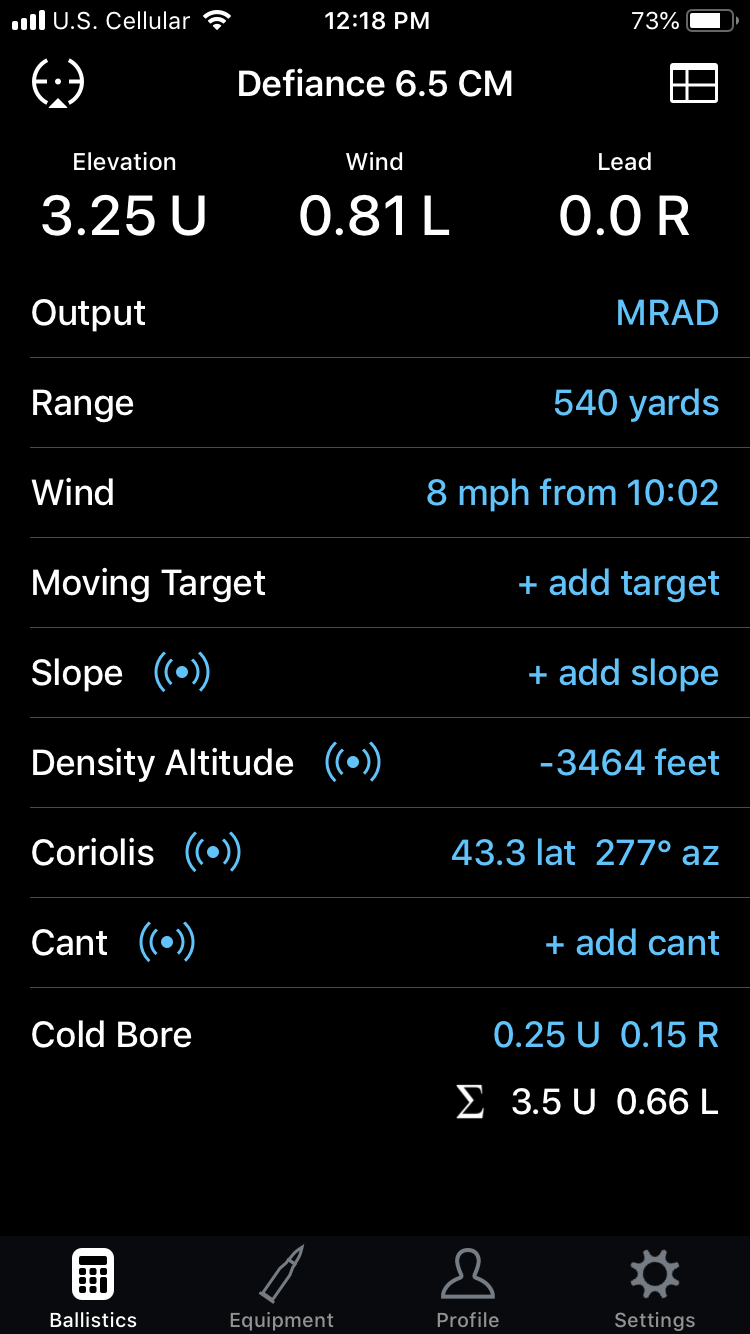Switch to the Profile tab
Screen dimensions: 750x1334
468,1288
